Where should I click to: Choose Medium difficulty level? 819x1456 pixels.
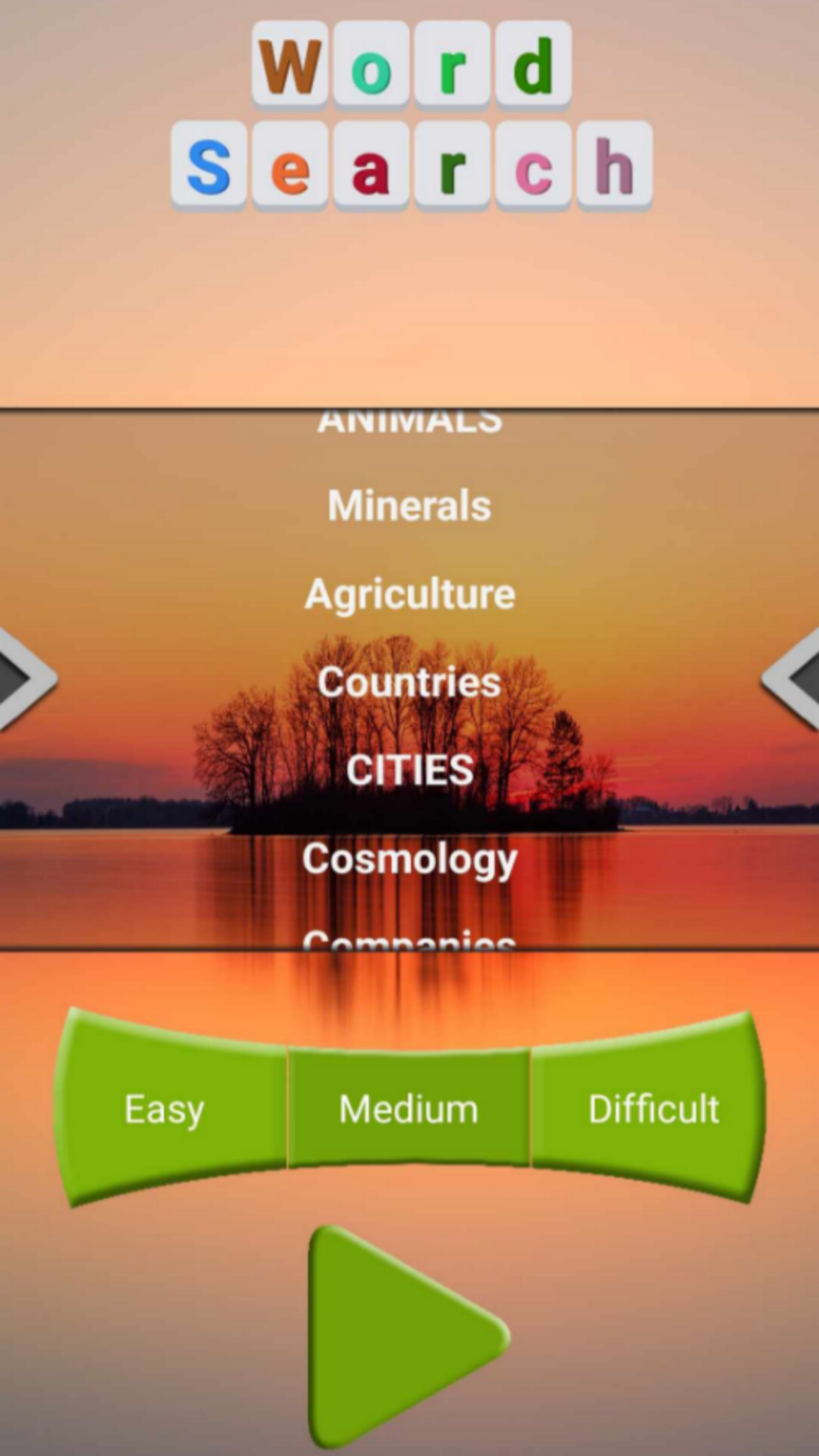tap(409, 1109)
